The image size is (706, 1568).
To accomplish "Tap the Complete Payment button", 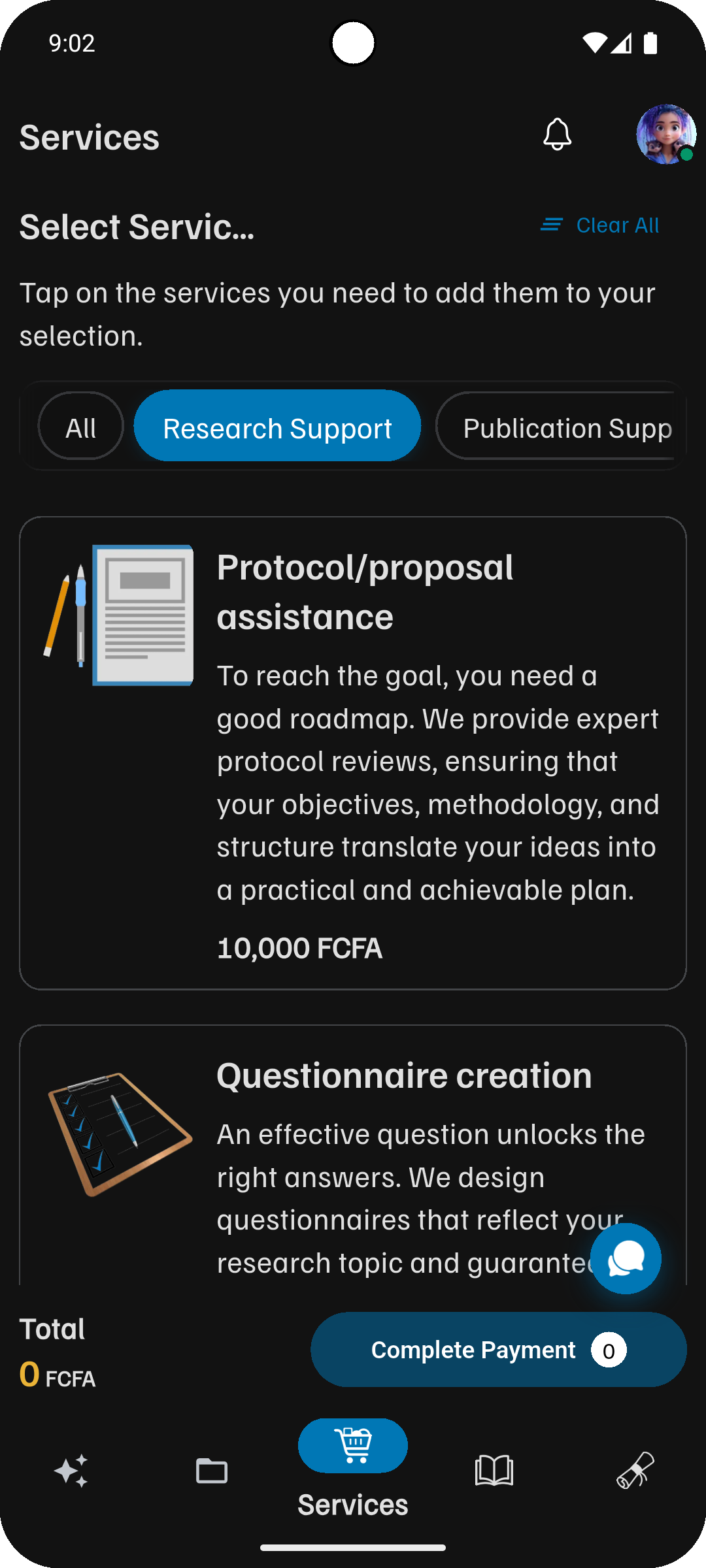I will pos(498,1350).
